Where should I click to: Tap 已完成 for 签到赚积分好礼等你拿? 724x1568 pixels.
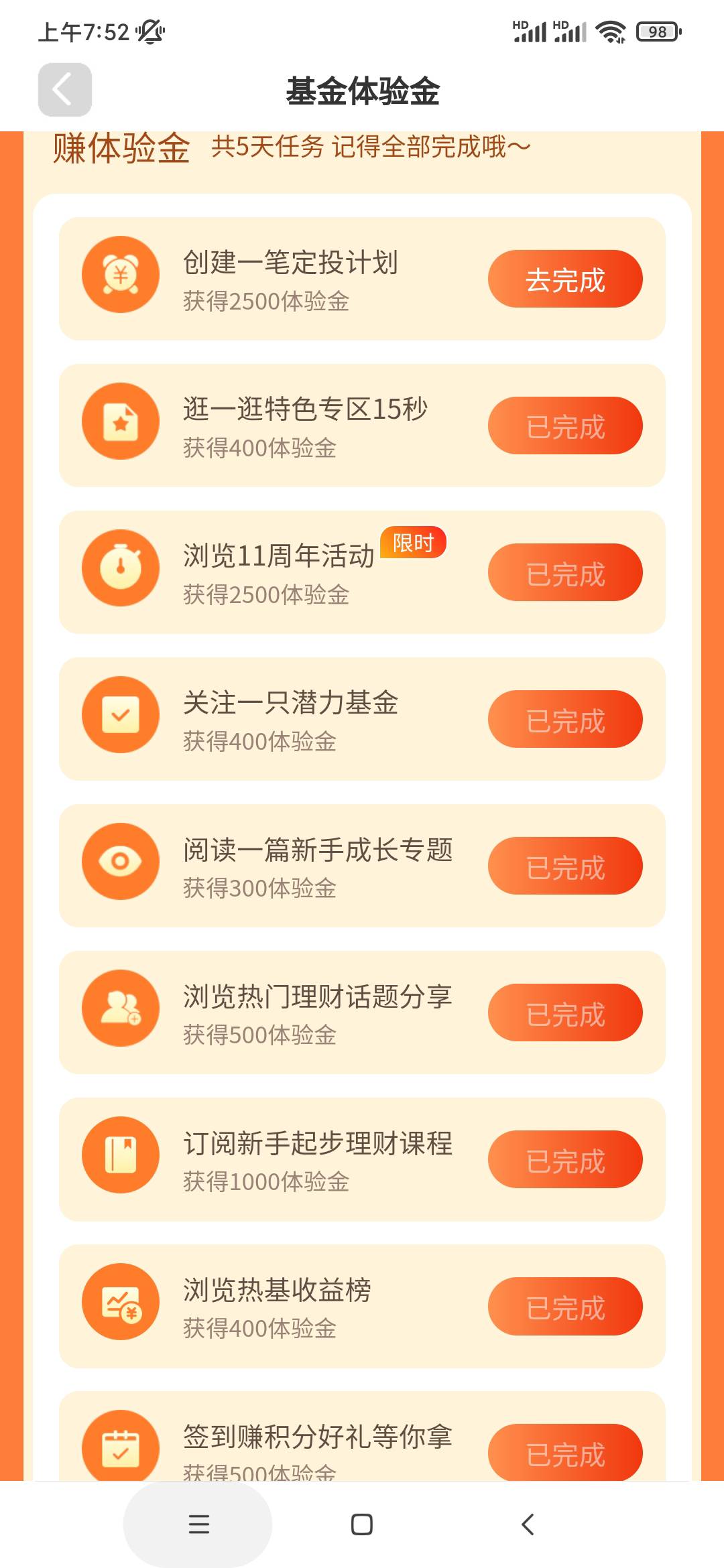coord(565,1452)
